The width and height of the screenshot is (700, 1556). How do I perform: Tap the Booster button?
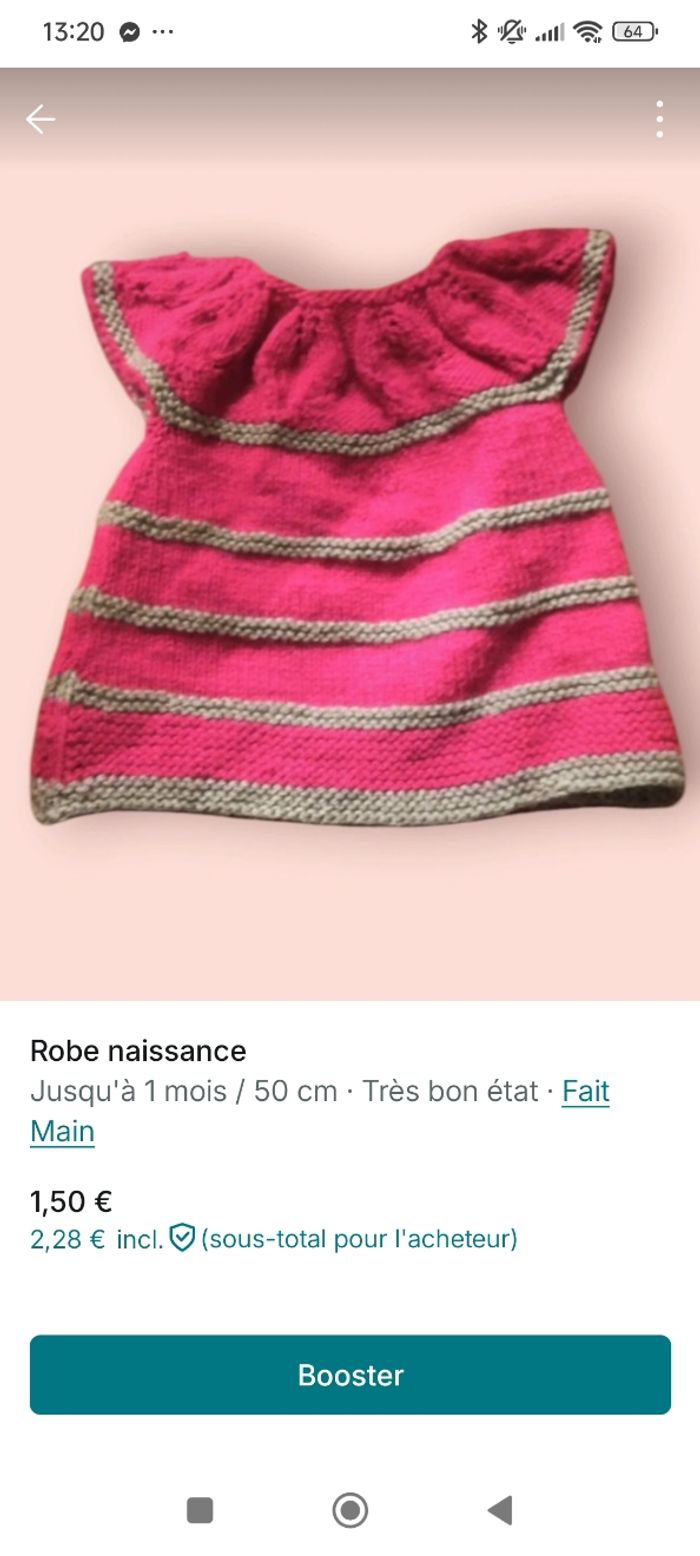pos(350,1374)
